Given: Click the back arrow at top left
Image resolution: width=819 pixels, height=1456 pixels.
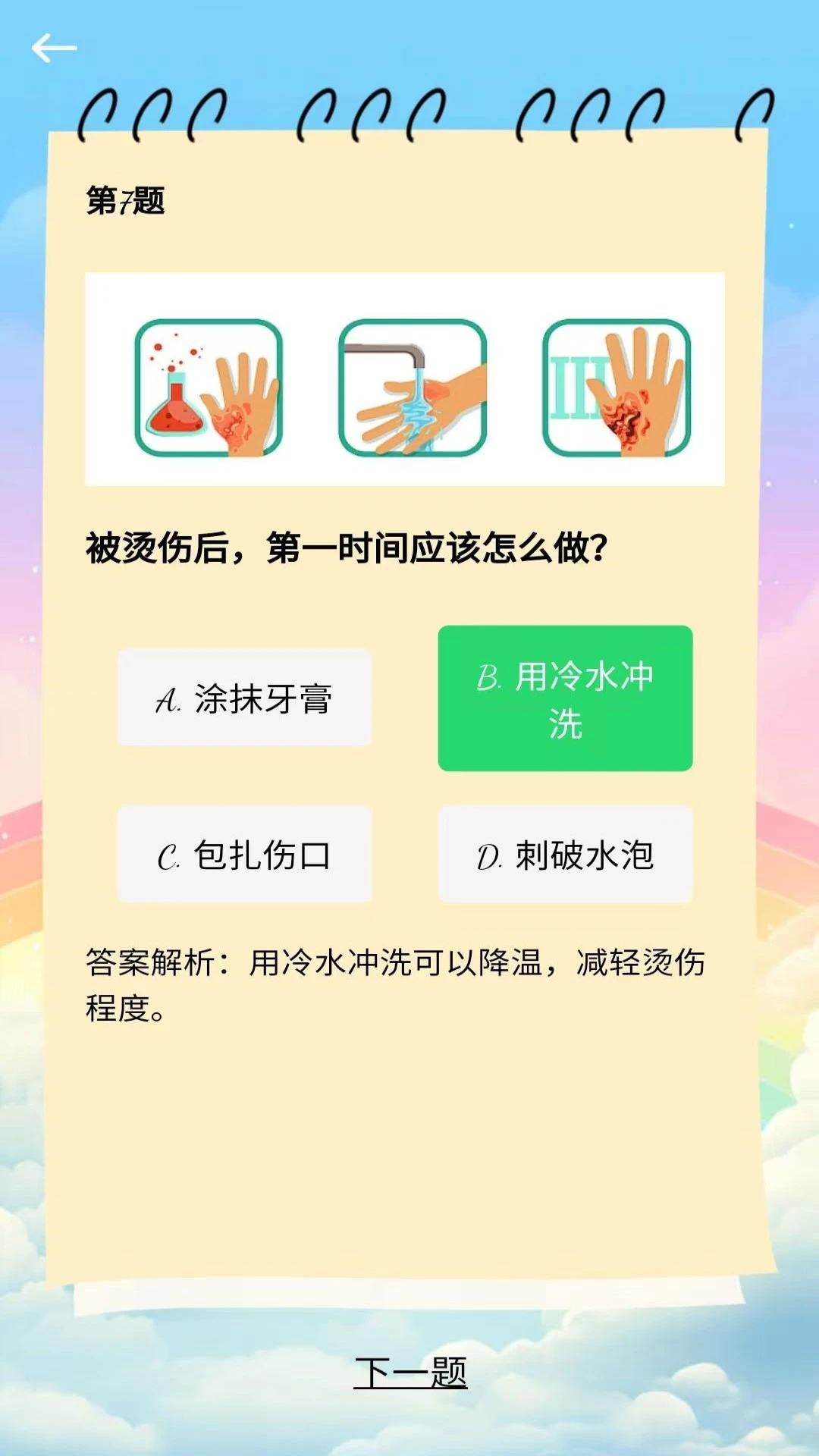Looking at the screenshot, I should [x=53, y=47].
